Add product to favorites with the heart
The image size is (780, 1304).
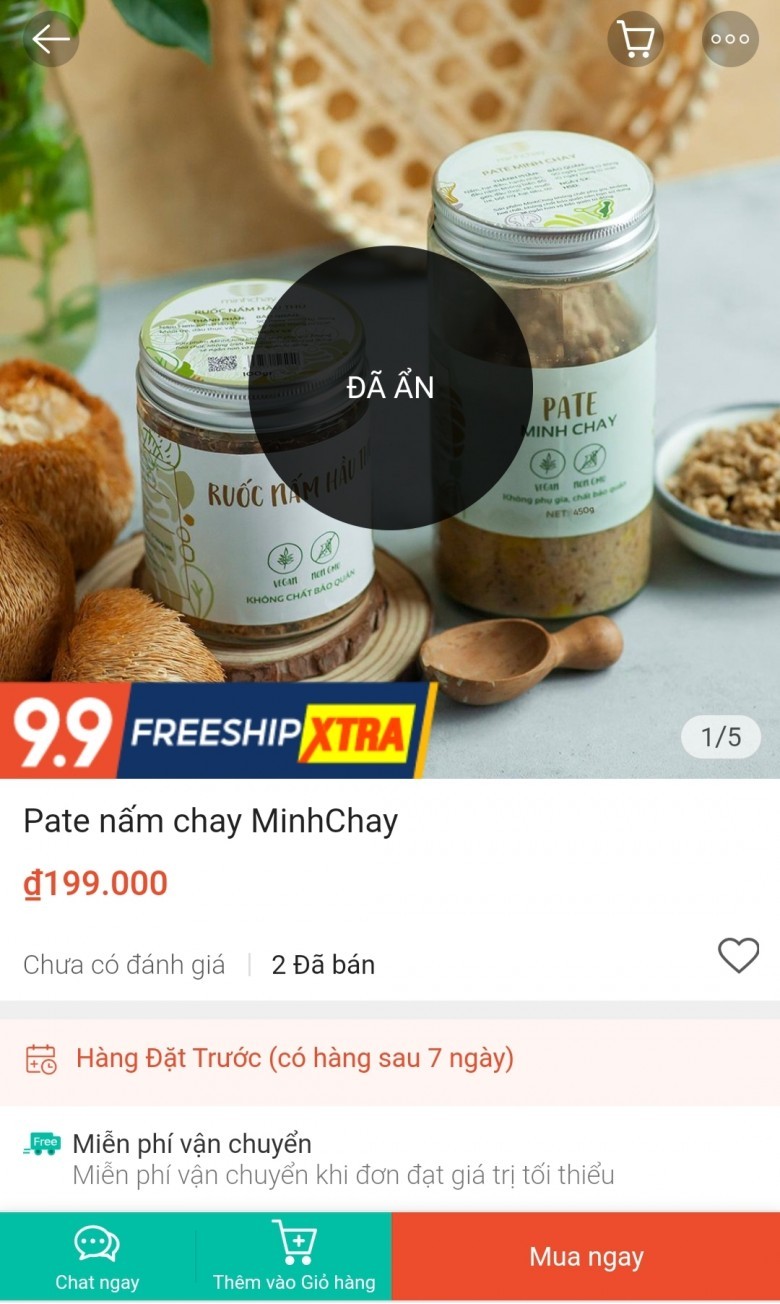coord(738,956)
